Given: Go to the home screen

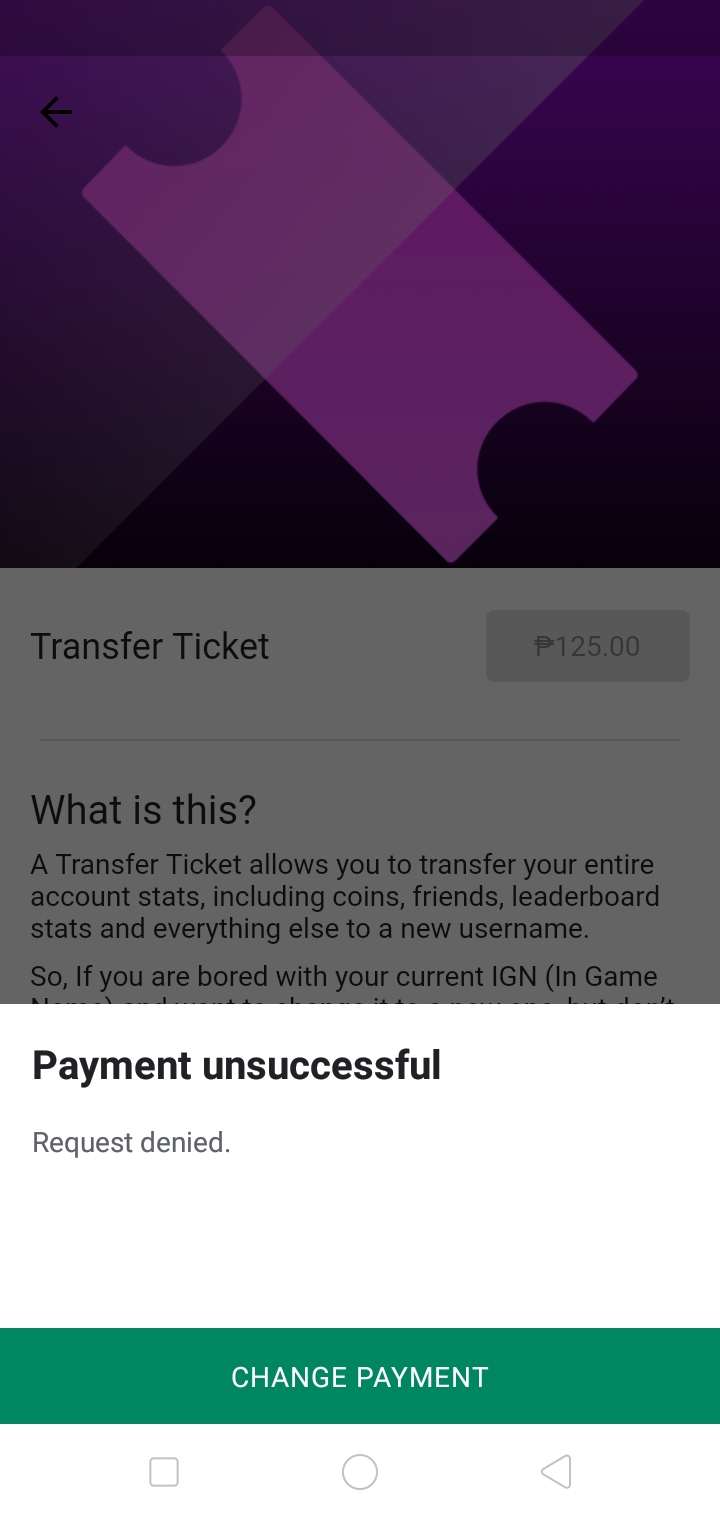Looking at the screenshot, I should tap(360, 1472).
